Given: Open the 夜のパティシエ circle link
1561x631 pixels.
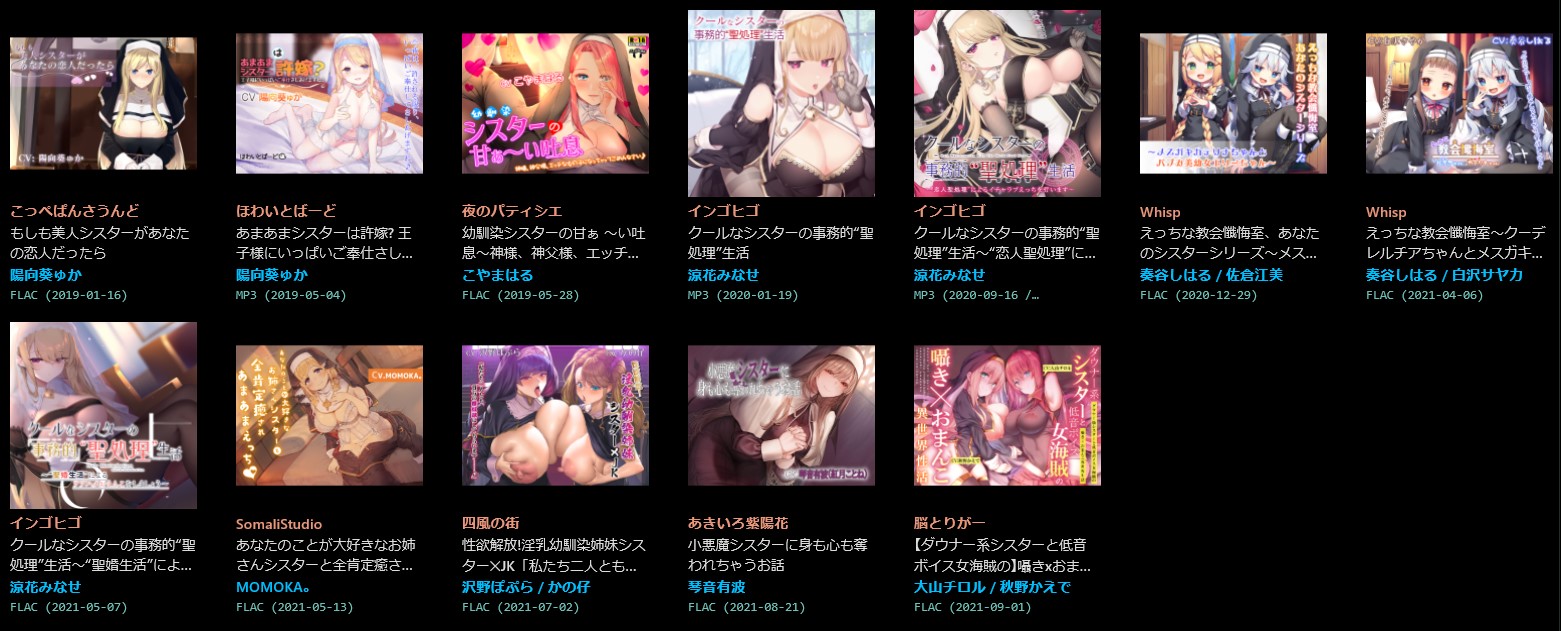Looking at the screenshot, I should (x=511, y=211).
